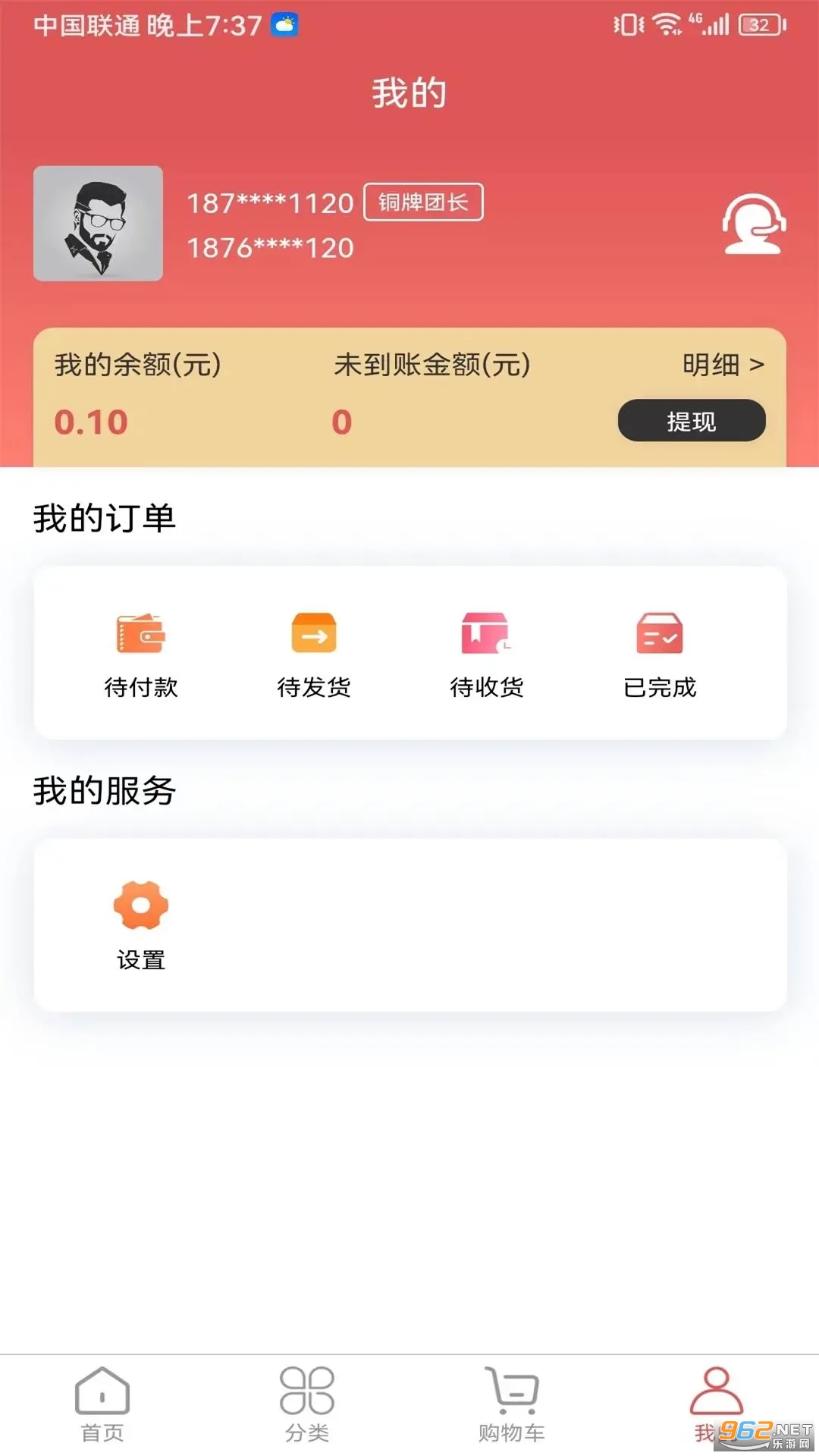The image size is (819, 1456).
Task: Open 明细 balance details
Action: [x=723, y=366]
